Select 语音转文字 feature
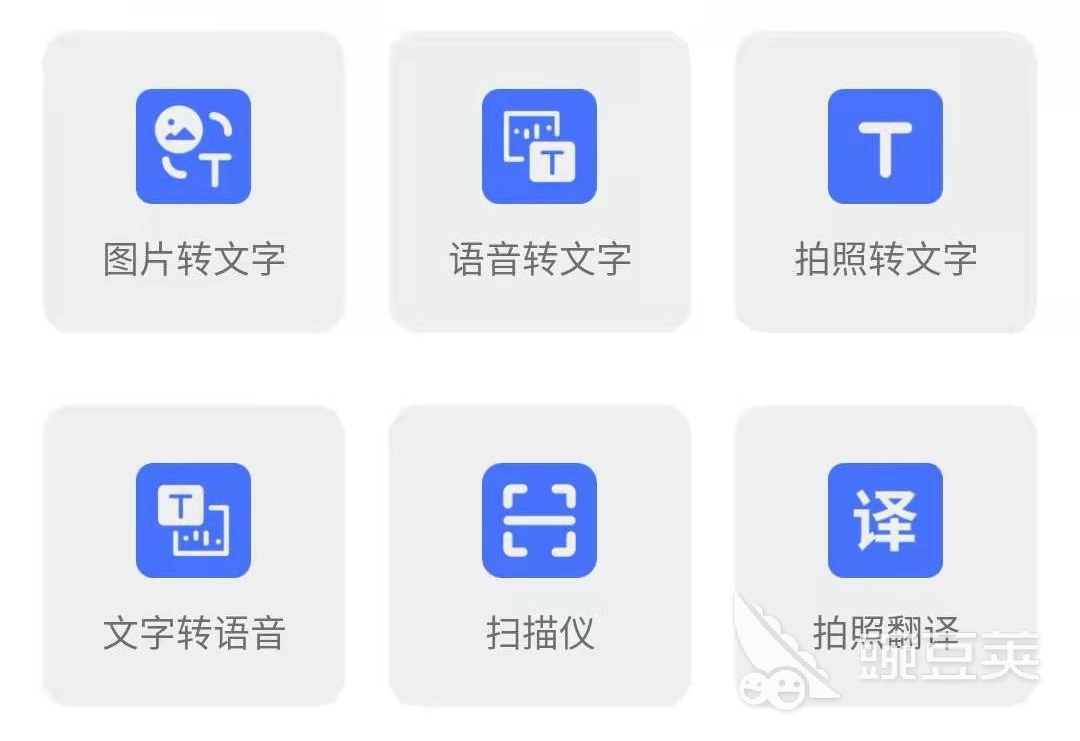The image size is (1080, 741). point(539,181)
